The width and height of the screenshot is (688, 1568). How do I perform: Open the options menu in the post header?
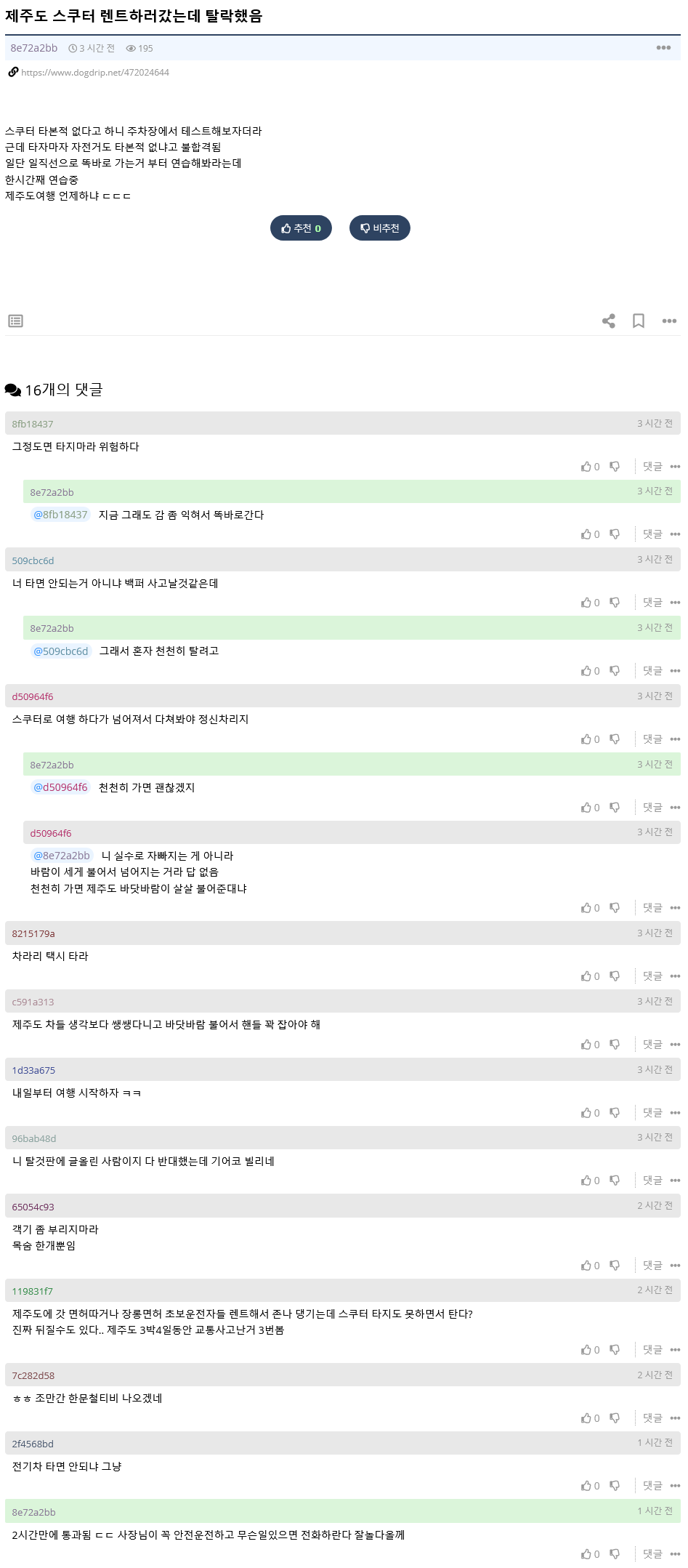point(663,48)
